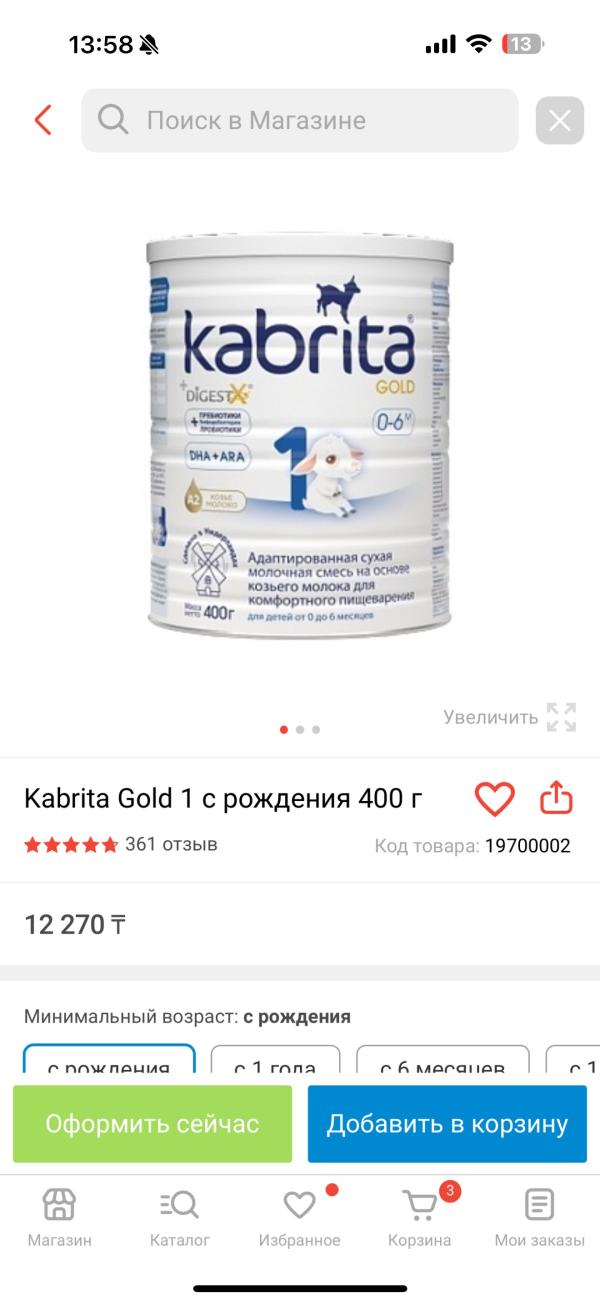Image resolution: width=600 pixels, height=1303 pixels.
Task: Go back using the red arrow
Action: point(42,120)
